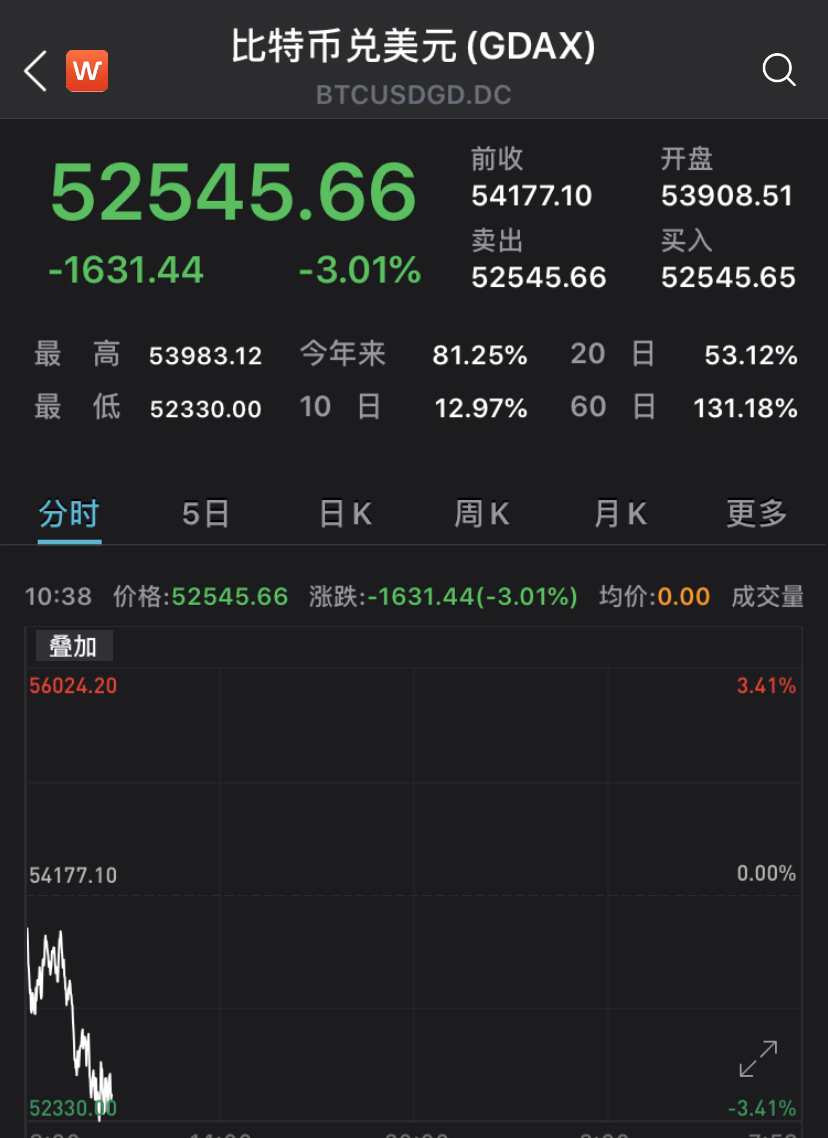Select the 周K chart tab

tap(481, 514)
